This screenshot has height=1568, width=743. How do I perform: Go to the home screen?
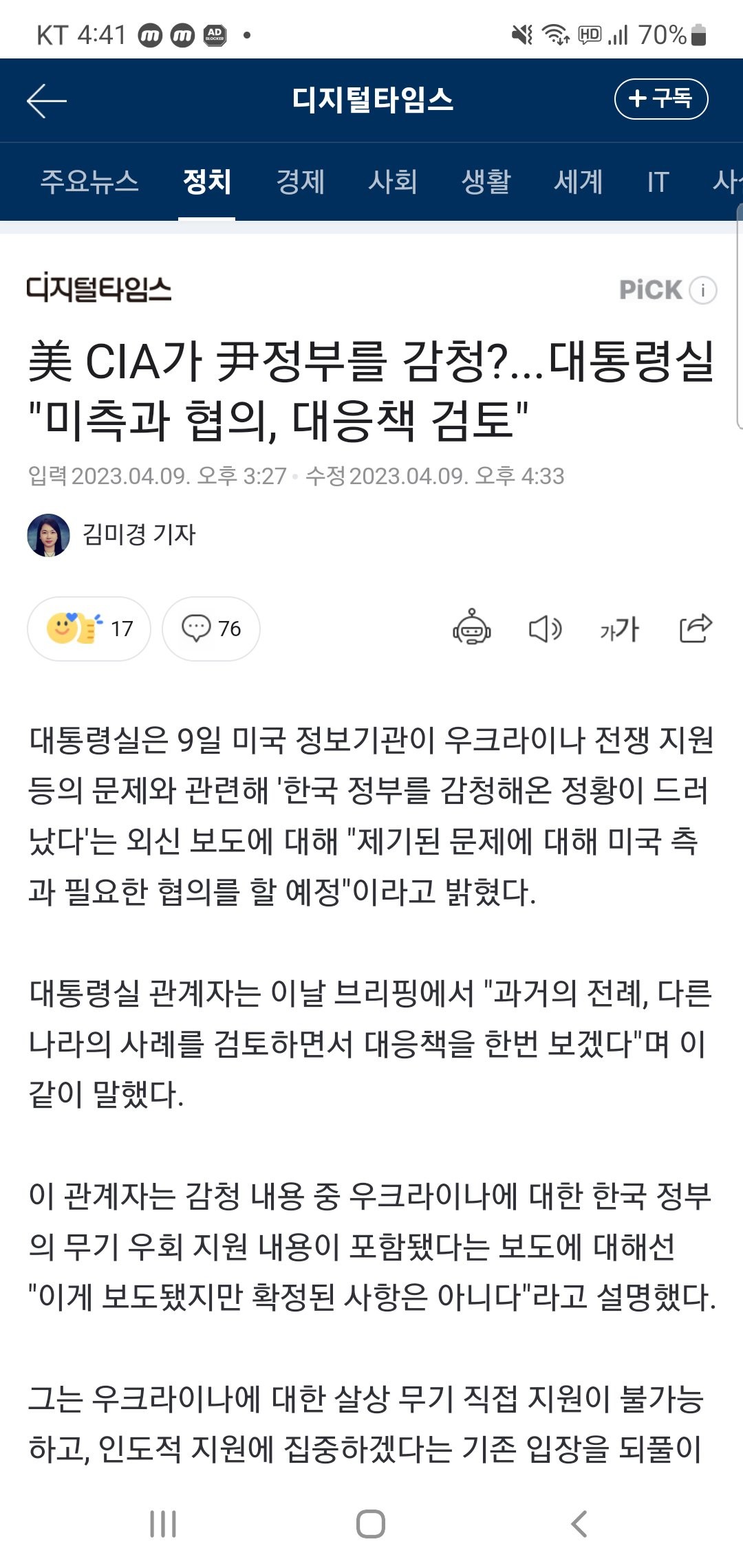tap(371, 1524)
